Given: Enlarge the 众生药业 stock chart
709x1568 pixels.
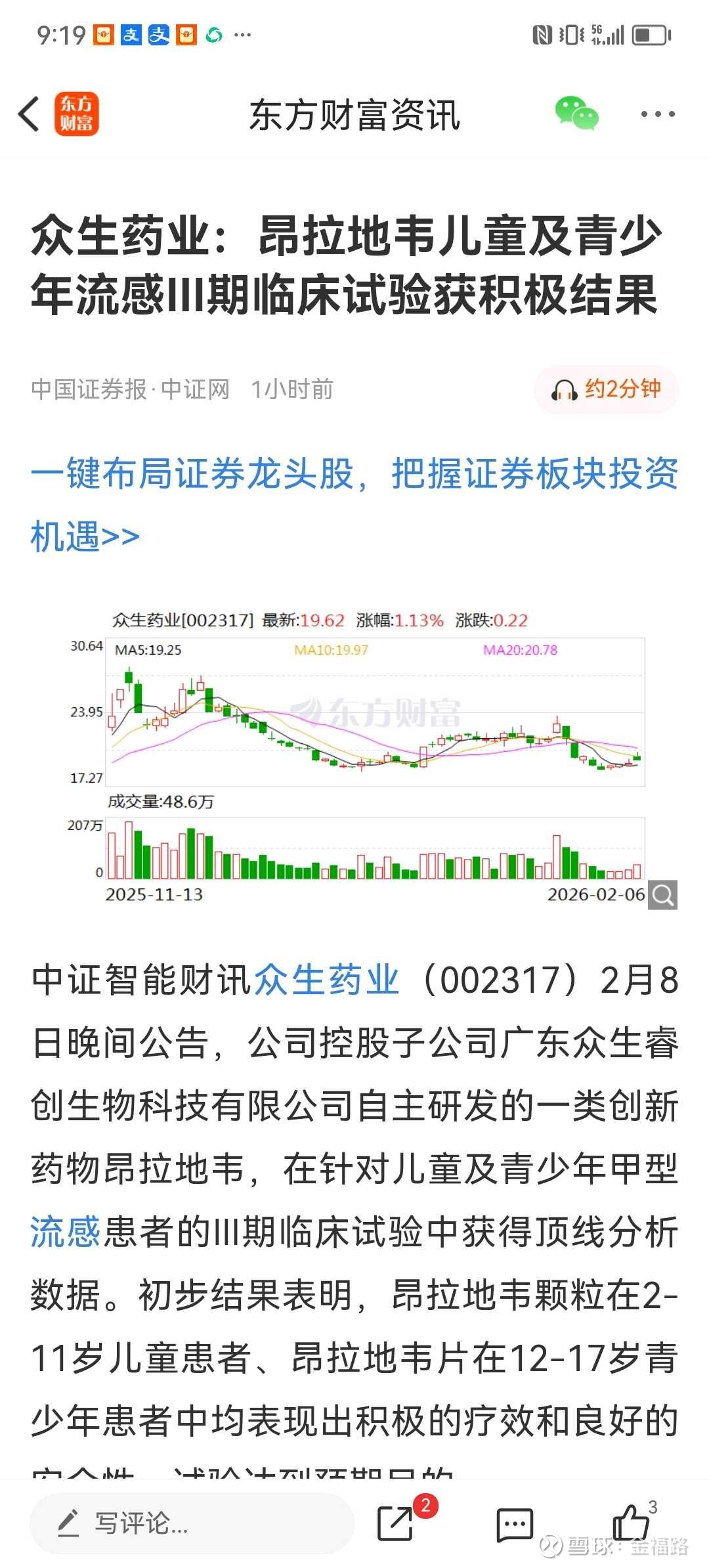Looking at the screenshot, I should 662,895.
